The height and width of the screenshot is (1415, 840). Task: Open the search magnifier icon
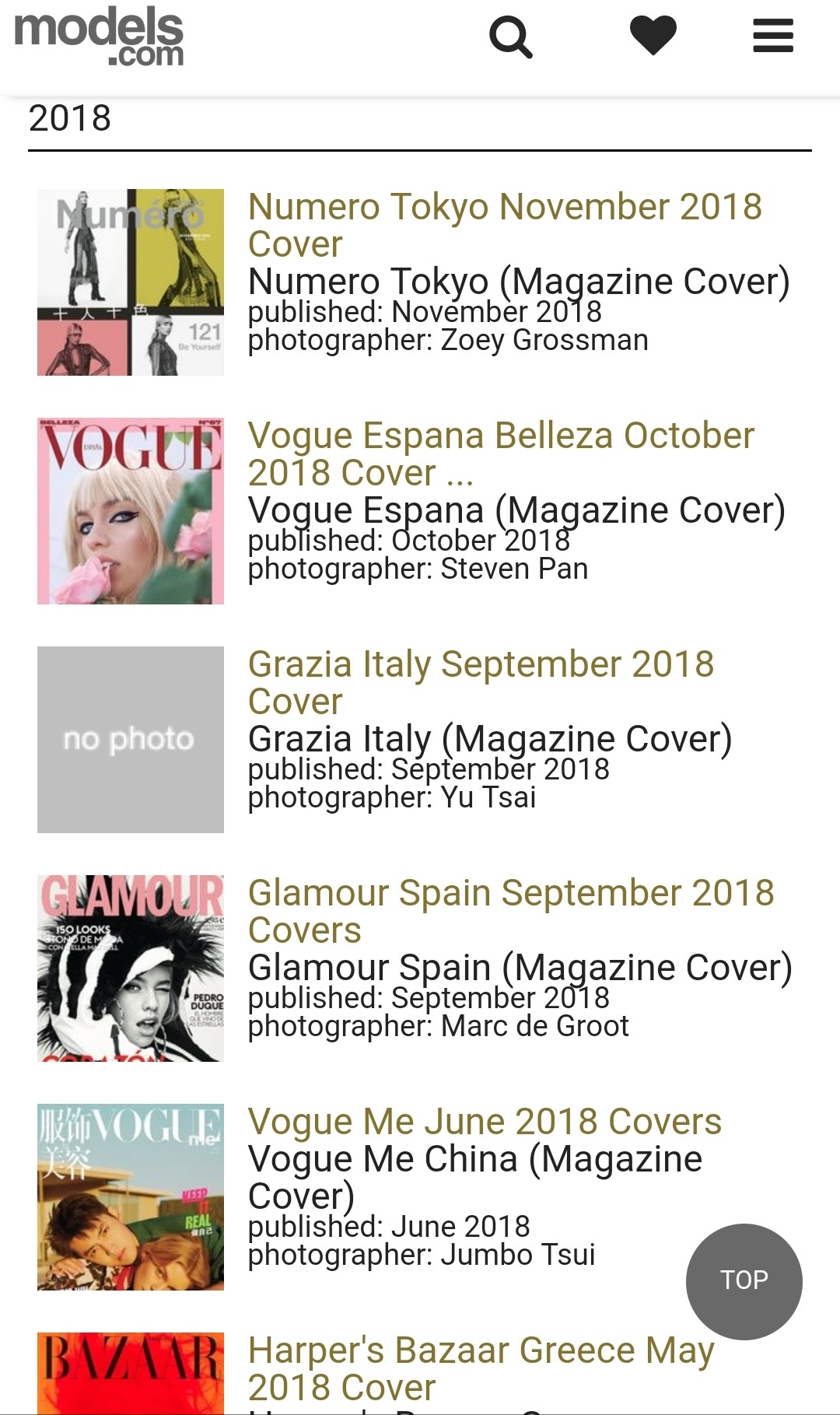[511, 37]
